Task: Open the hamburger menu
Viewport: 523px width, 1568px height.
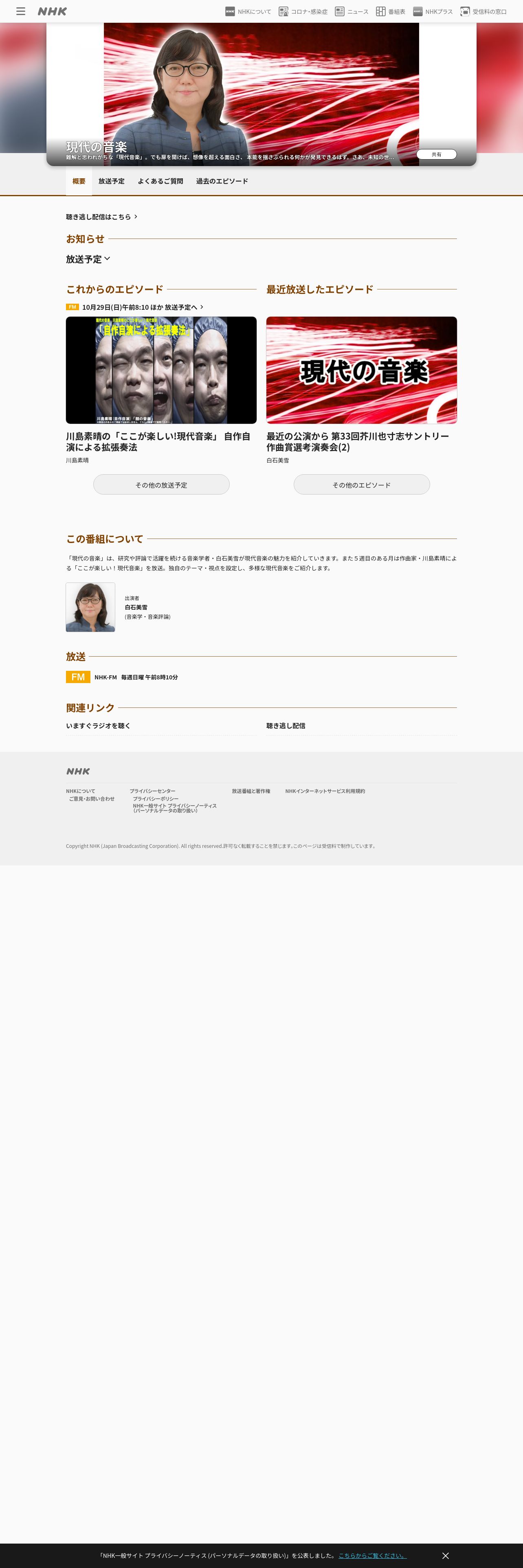Action: tap(21, 11)
